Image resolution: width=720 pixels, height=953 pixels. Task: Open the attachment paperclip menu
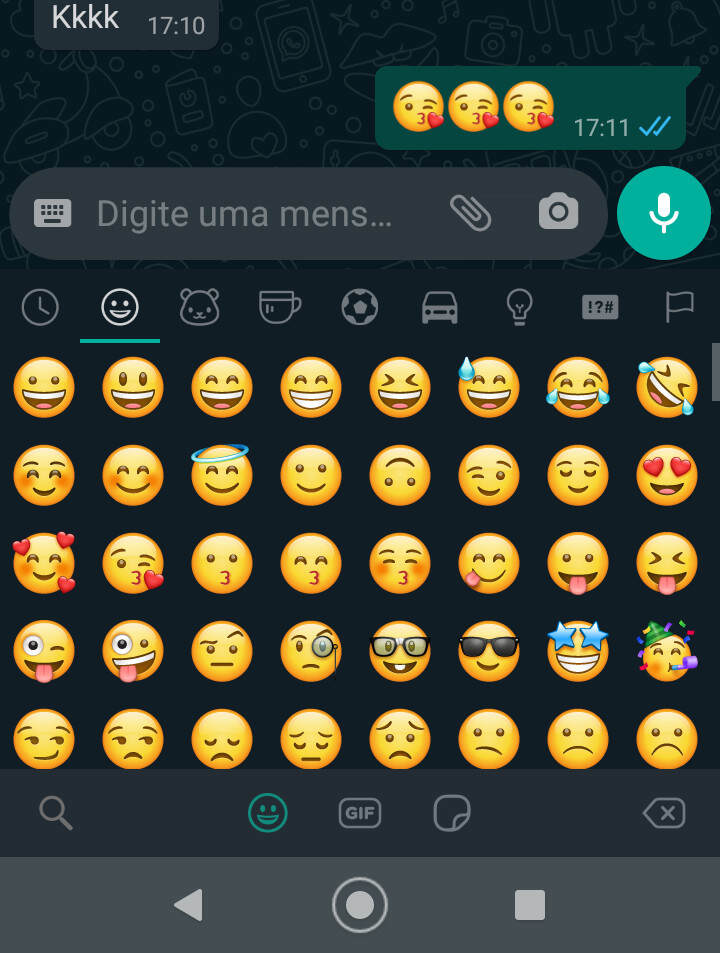click(x=470, y=212)
